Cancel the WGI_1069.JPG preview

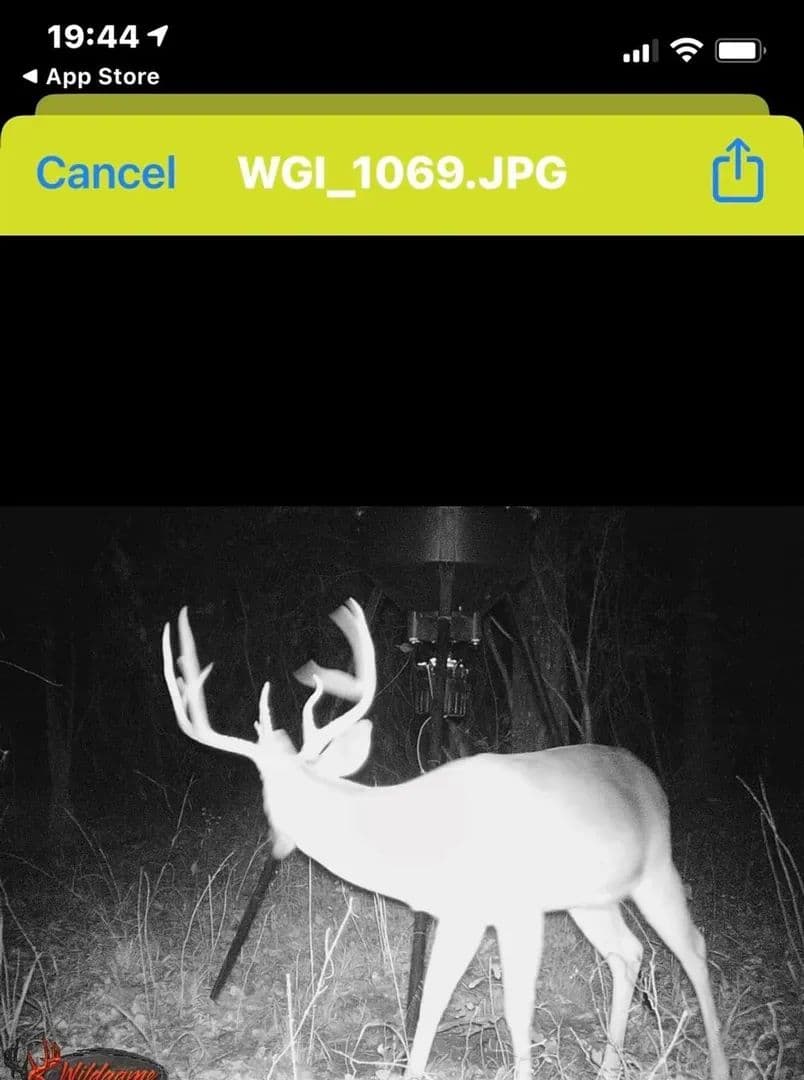pos(106,174)
